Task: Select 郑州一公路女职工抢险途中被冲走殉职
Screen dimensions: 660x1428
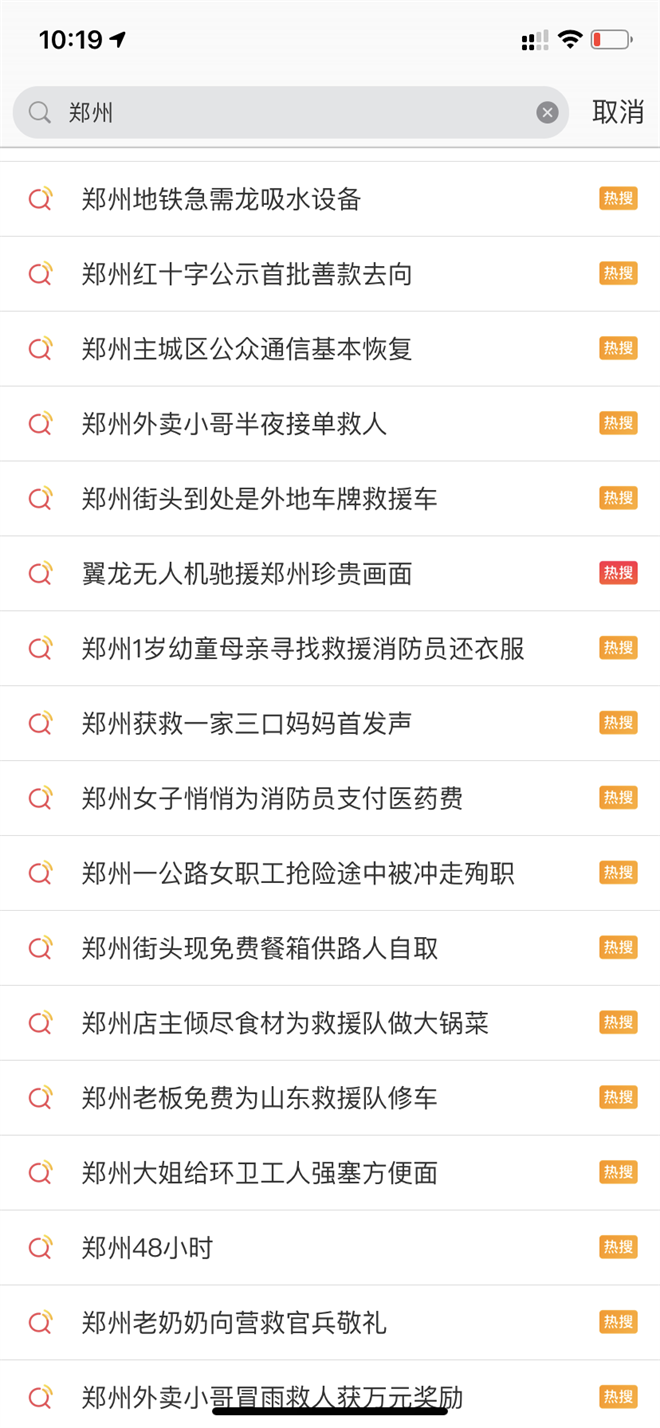Action: (330, 874)
